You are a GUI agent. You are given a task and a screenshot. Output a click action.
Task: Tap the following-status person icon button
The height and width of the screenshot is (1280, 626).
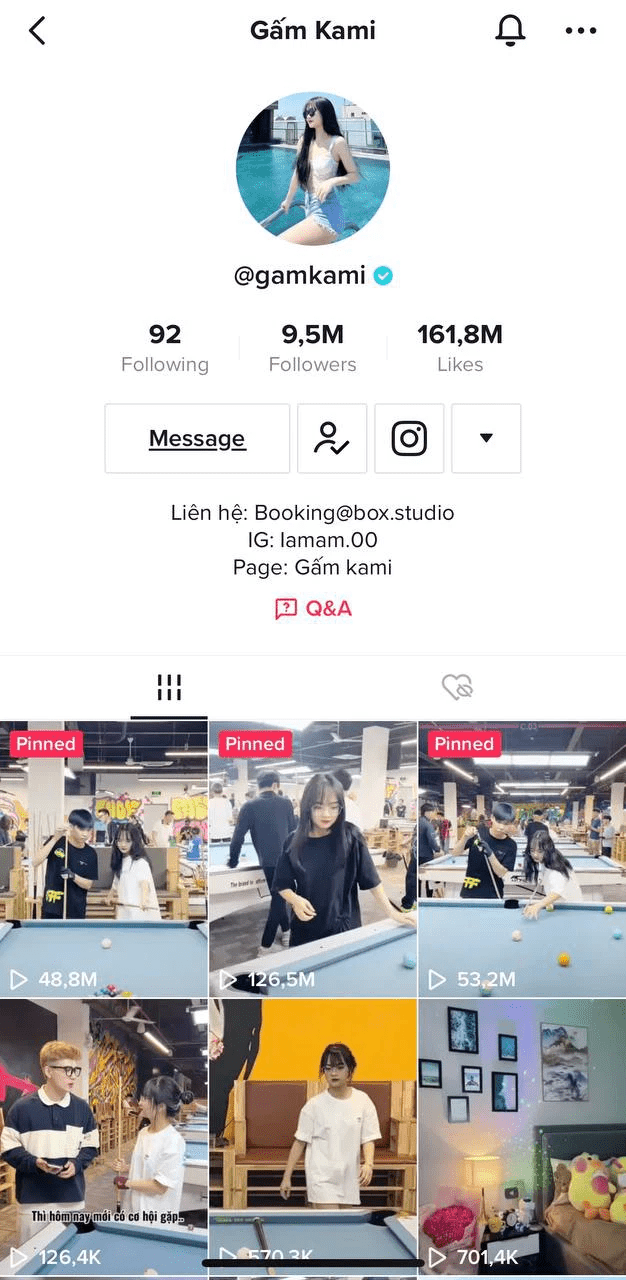tap(332, 438)
